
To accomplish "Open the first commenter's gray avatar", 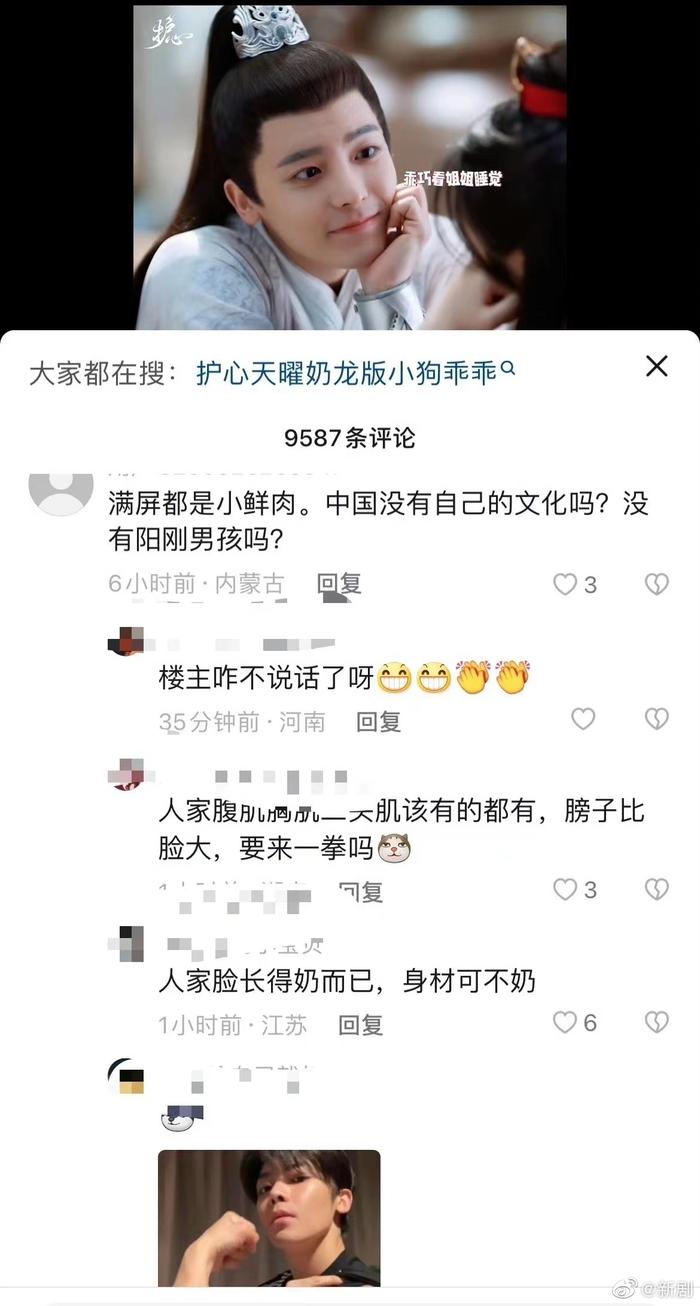I will pos(63,492).
